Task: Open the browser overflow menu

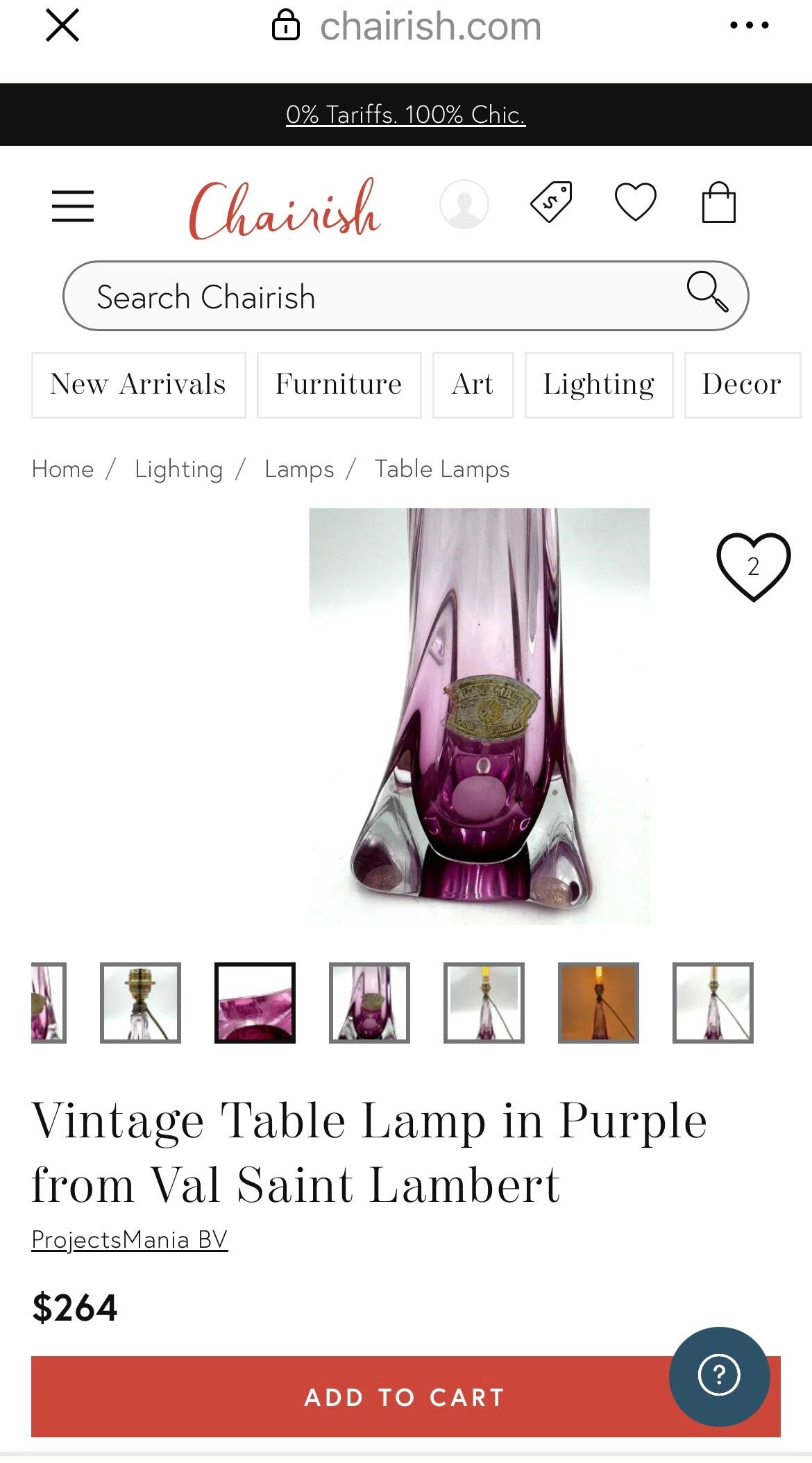Action: [749, 26]
